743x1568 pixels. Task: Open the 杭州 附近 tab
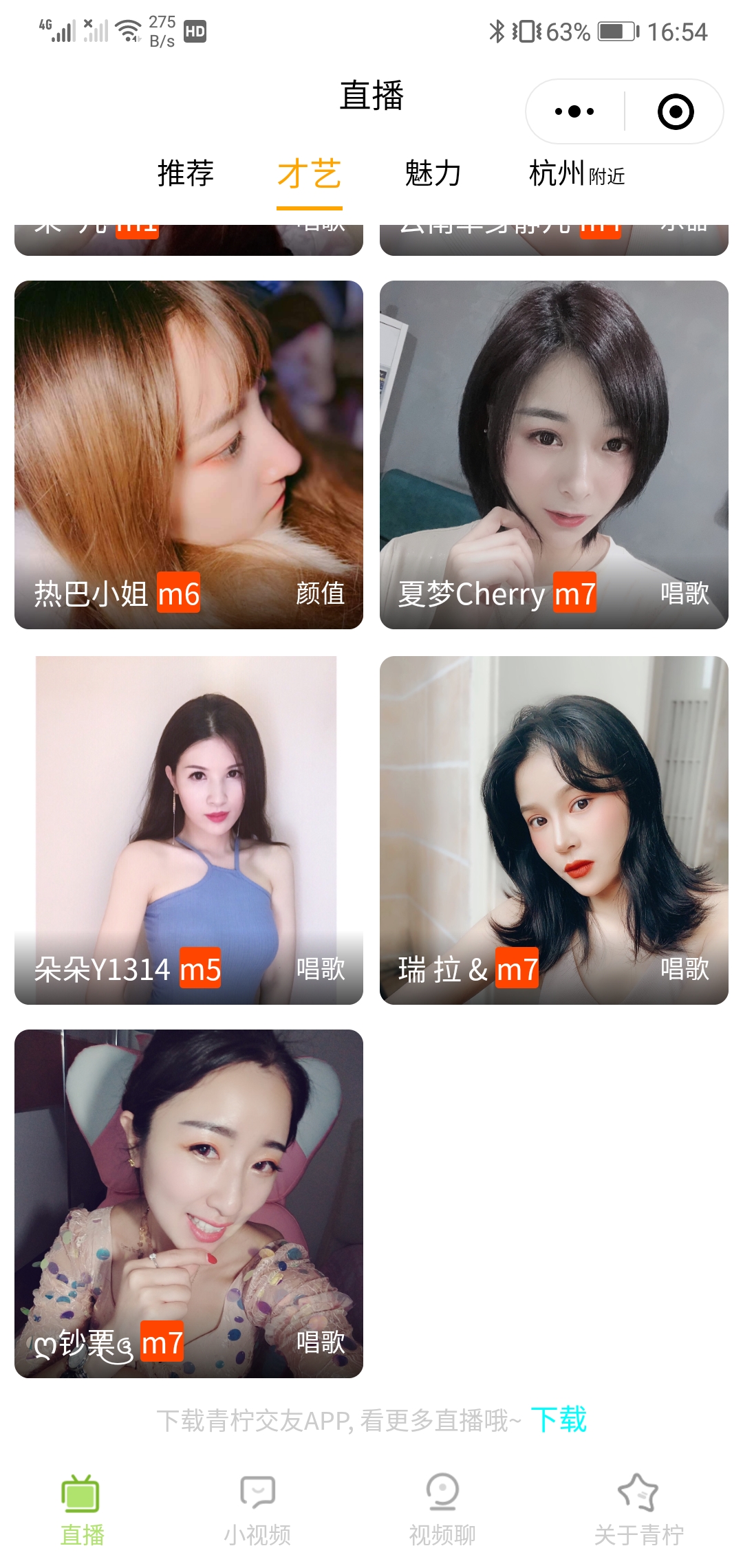point(577,173)
